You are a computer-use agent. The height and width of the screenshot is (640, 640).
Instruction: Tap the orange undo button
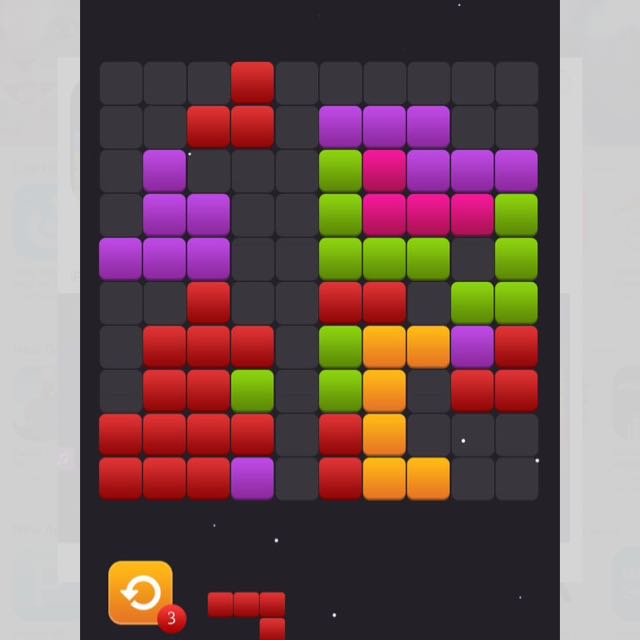click(140, 592)
